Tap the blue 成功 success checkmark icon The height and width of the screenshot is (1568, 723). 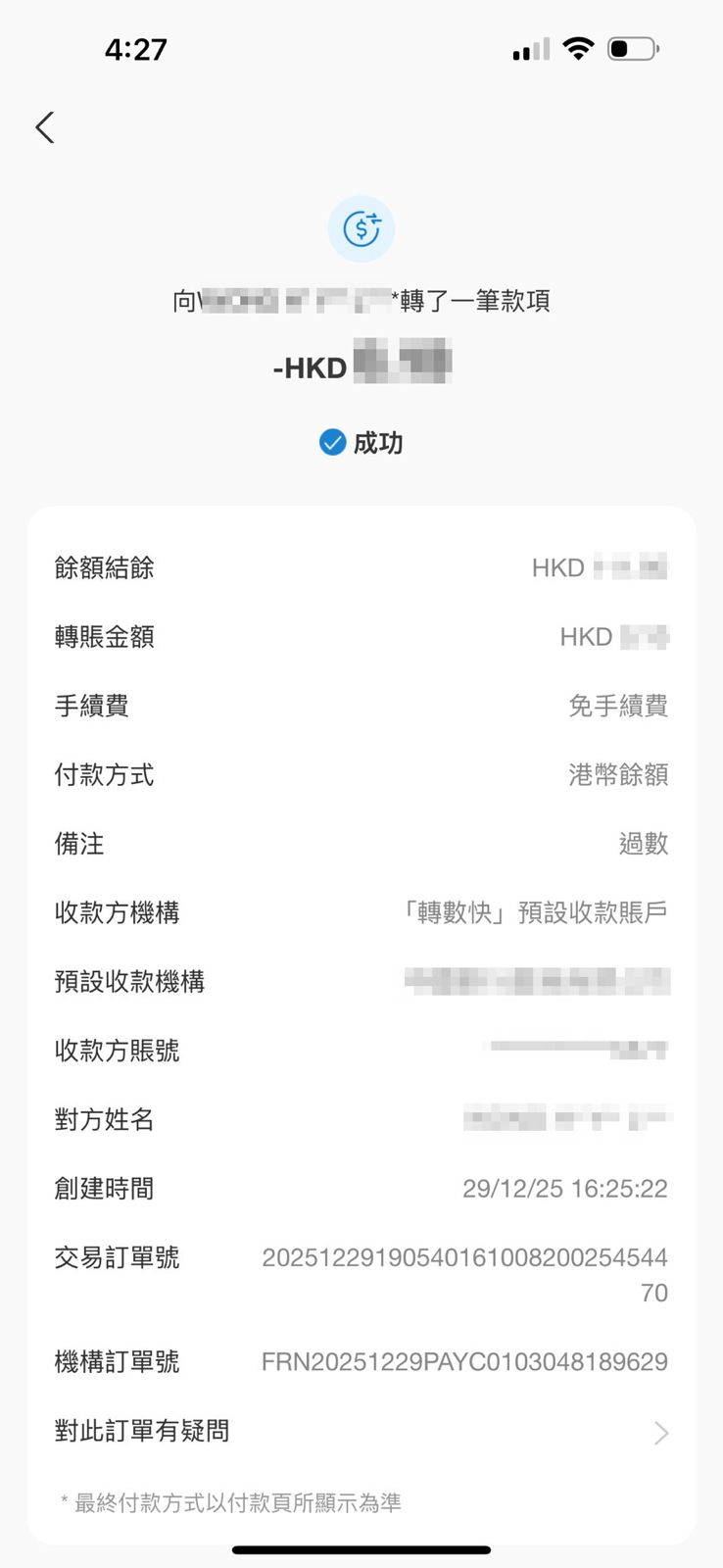coord(332,443)
